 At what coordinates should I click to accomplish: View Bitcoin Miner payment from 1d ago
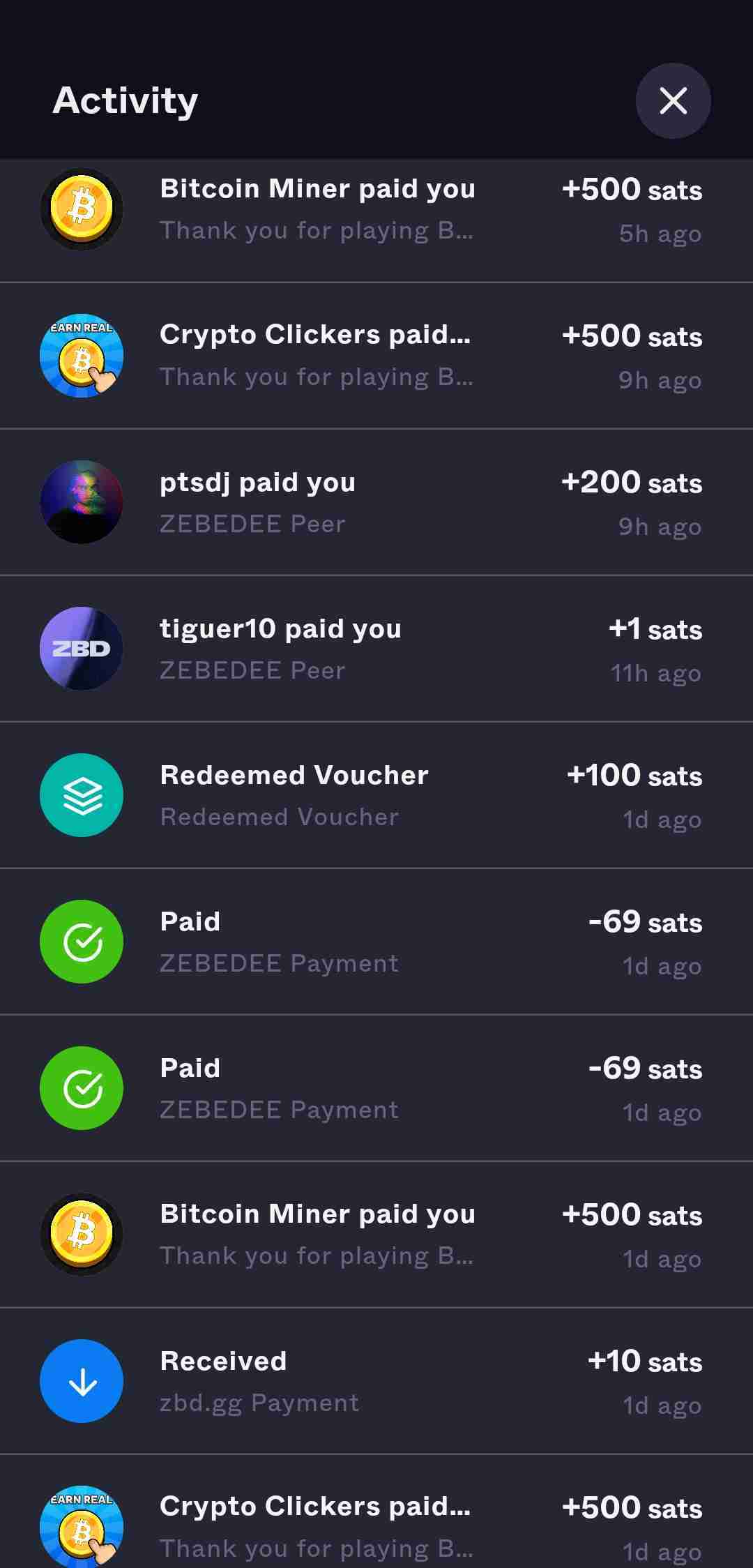376,1235
